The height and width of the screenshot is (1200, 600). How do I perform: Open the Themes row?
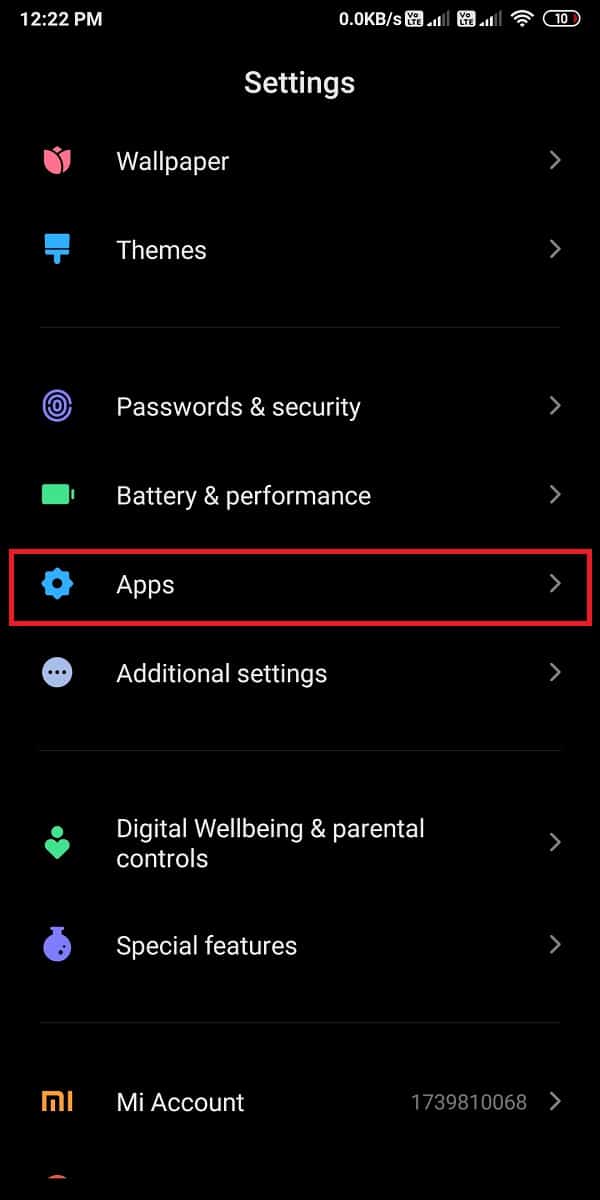(300, 249)
